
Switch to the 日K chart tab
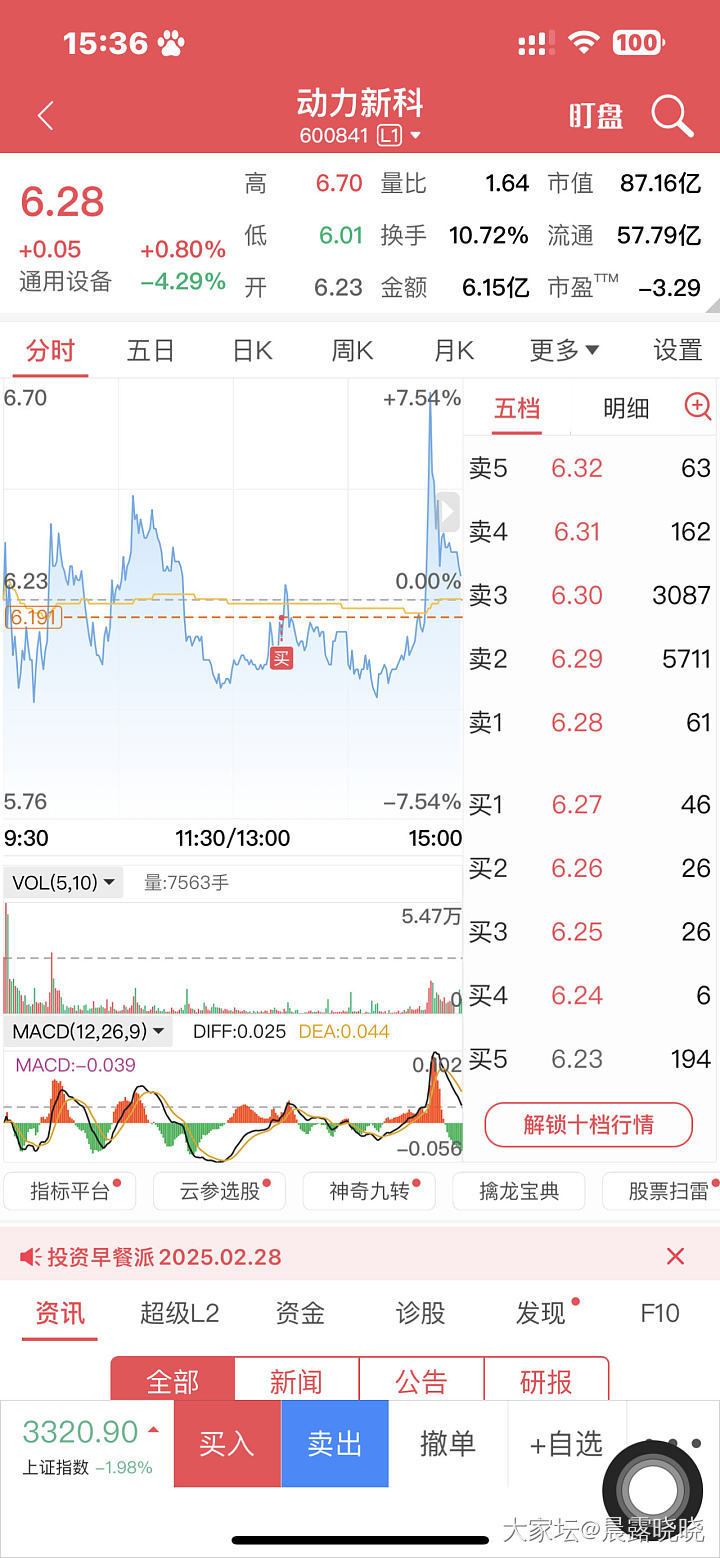click(x=252, y=350)
